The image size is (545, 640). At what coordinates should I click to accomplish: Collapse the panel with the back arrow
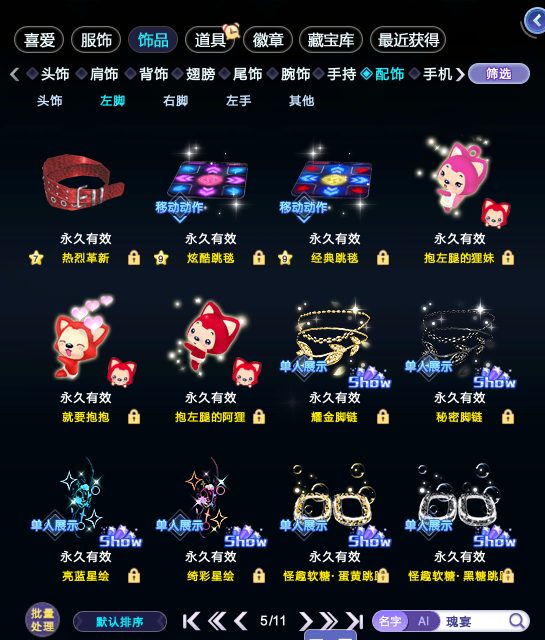click(x=536, y=21)
